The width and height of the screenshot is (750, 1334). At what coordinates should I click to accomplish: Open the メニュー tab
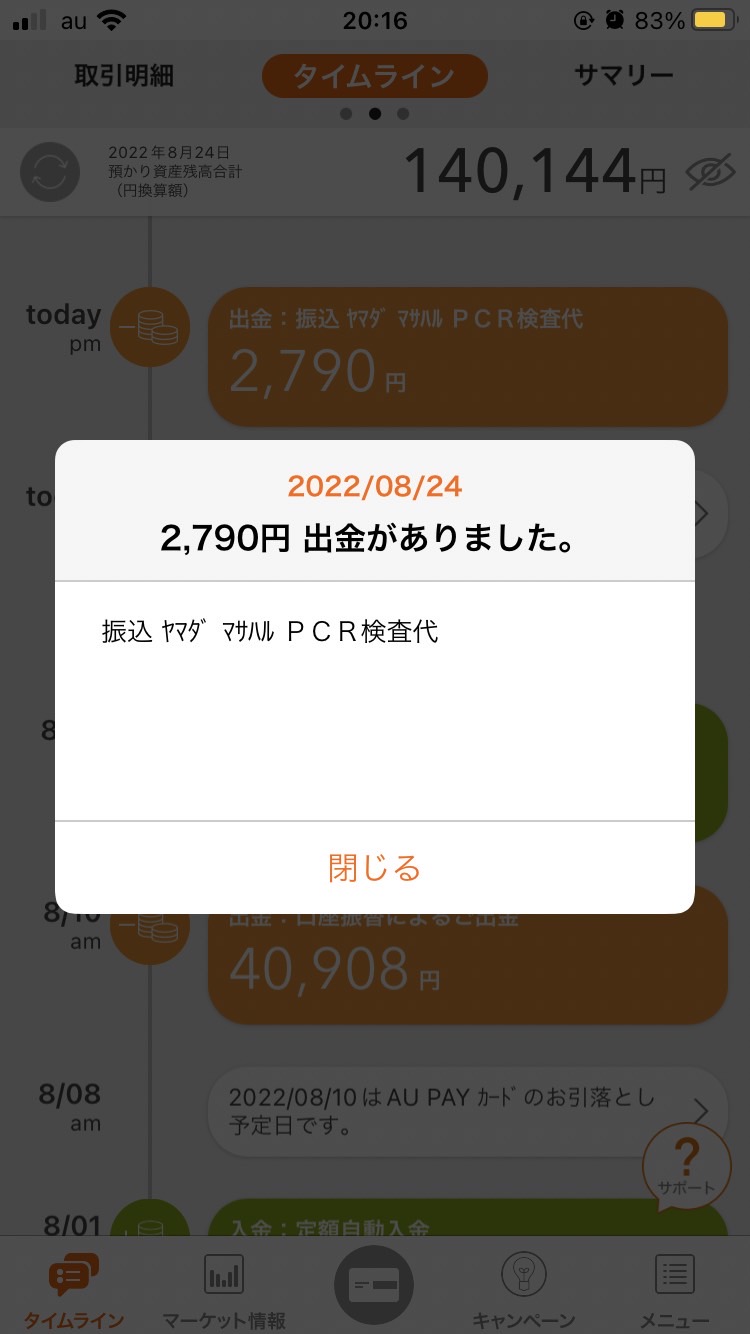(x=675, y=1288)
